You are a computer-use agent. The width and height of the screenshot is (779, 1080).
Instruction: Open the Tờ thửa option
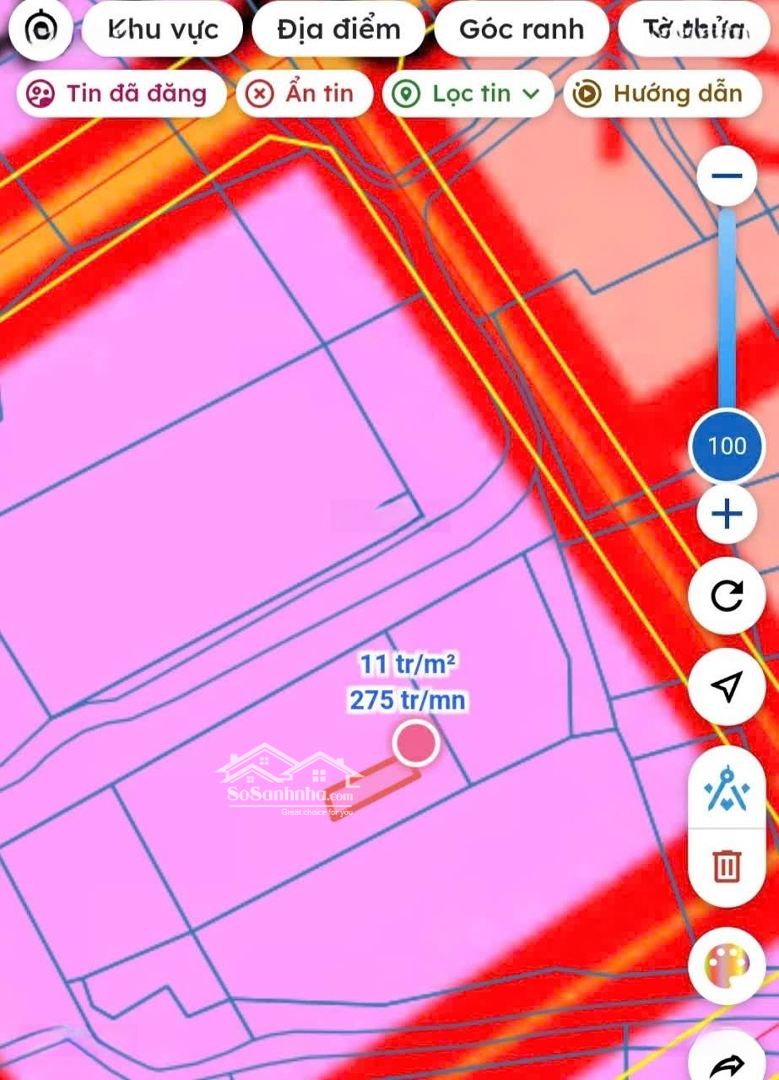[x=695, y=29]
